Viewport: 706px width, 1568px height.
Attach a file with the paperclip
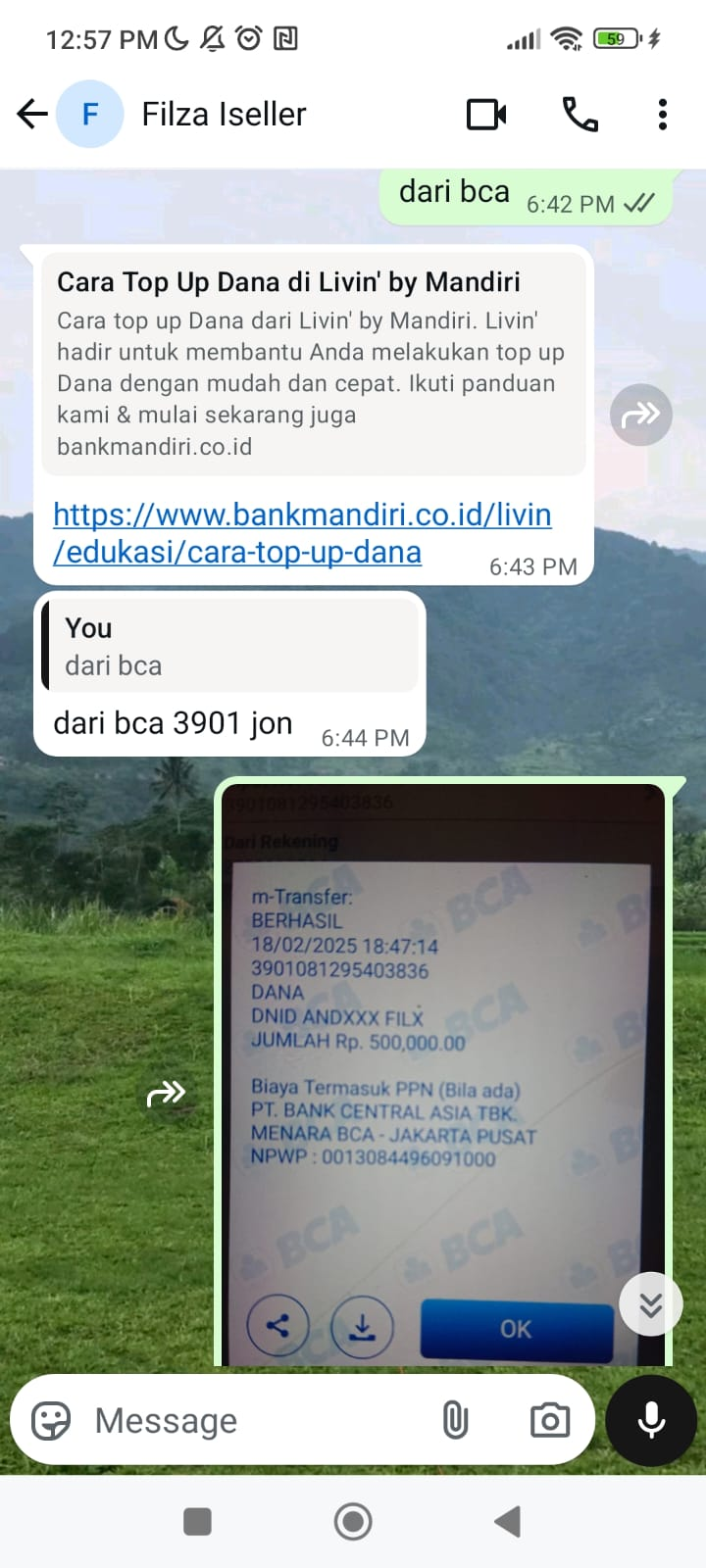[455, 1420]
